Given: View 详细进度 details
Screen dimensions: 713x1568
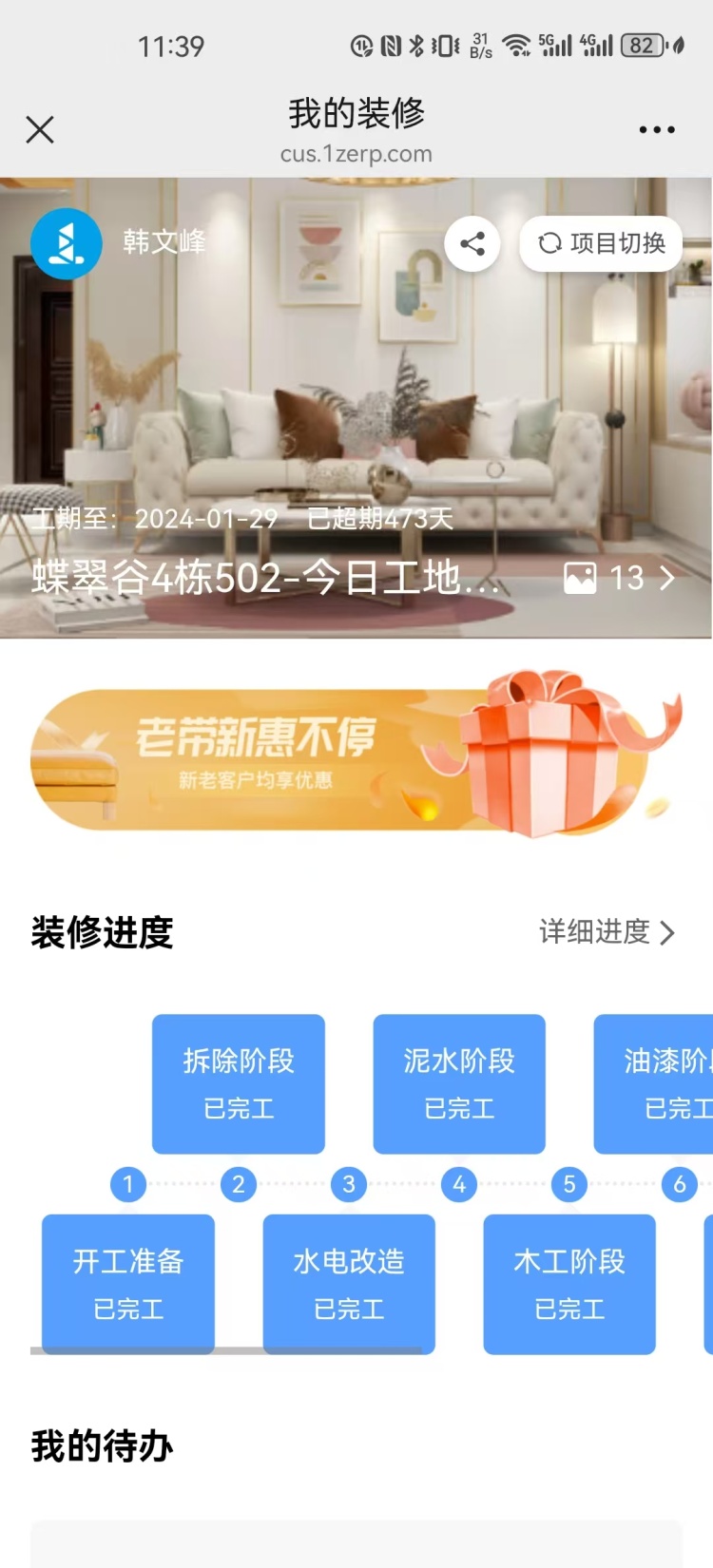Looking at the screenshot, I should pyautogui.click(x=607, y=932).
